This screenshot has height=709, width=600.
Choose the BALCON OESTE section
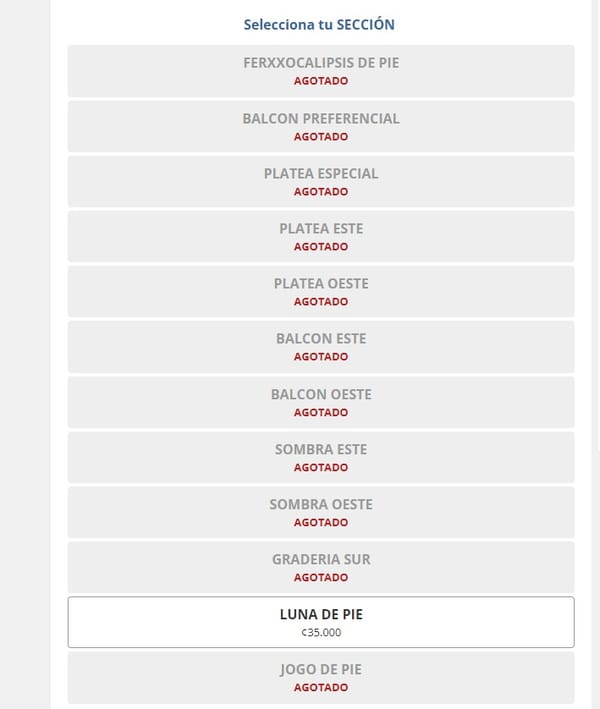321,402
